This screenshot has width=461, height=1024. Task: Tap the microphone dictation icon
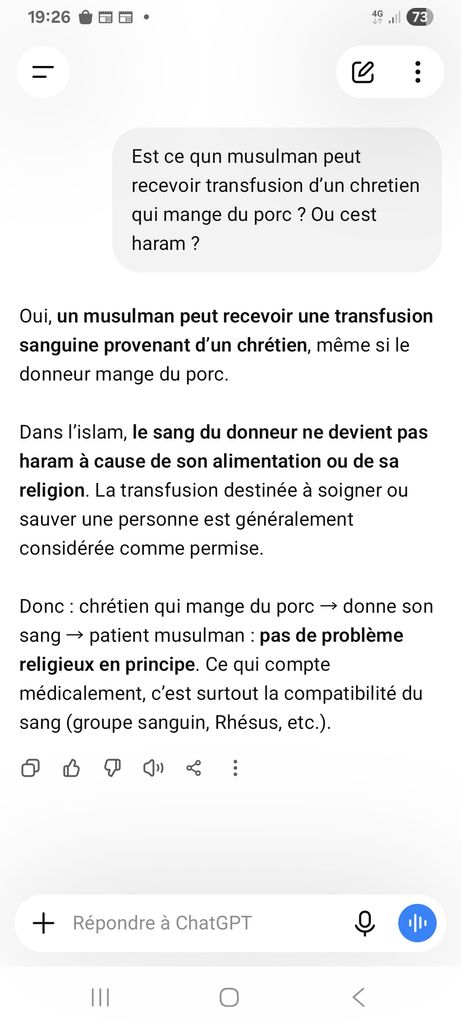click(365, 923)
